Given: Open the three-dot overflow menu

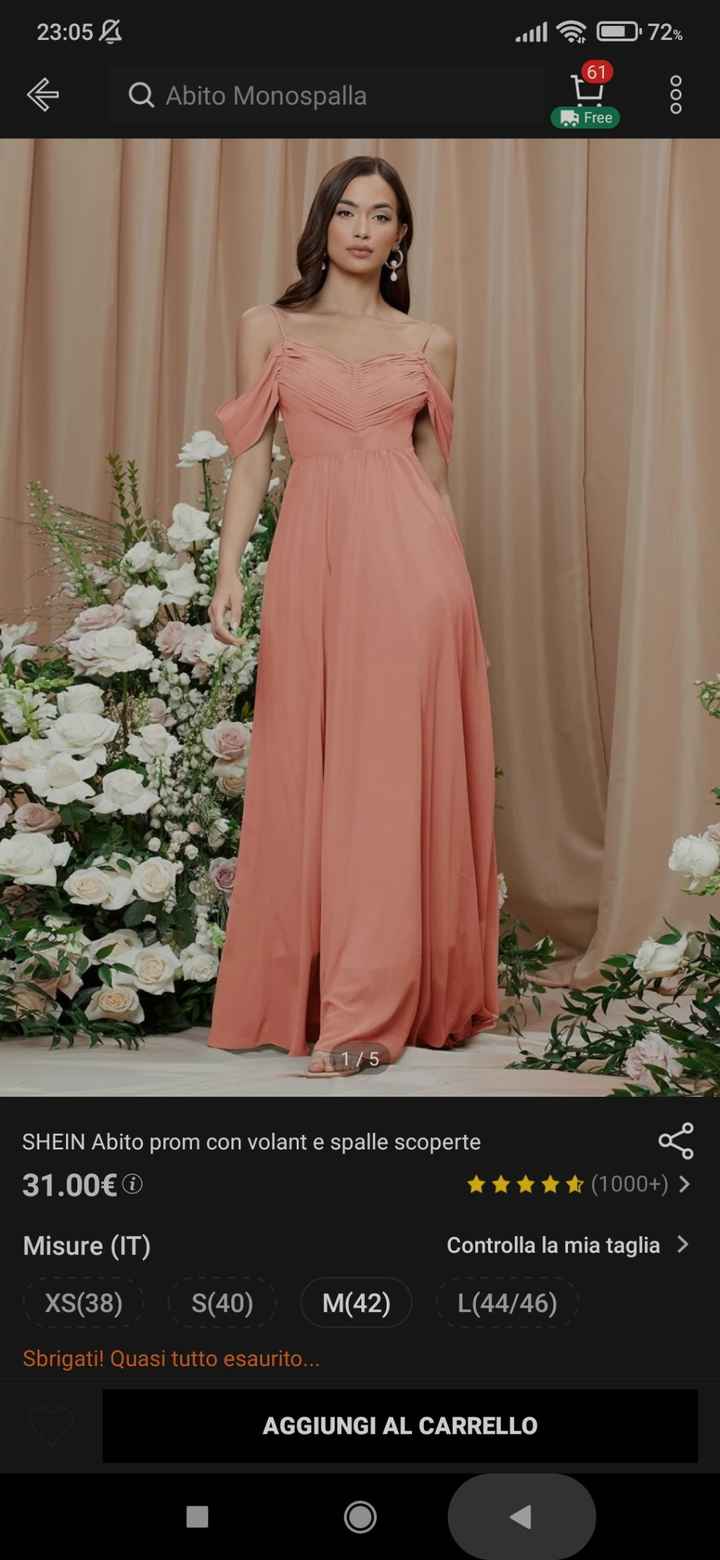Looking at the screenshot, I should pyautogui.click(x=676, y=95).
